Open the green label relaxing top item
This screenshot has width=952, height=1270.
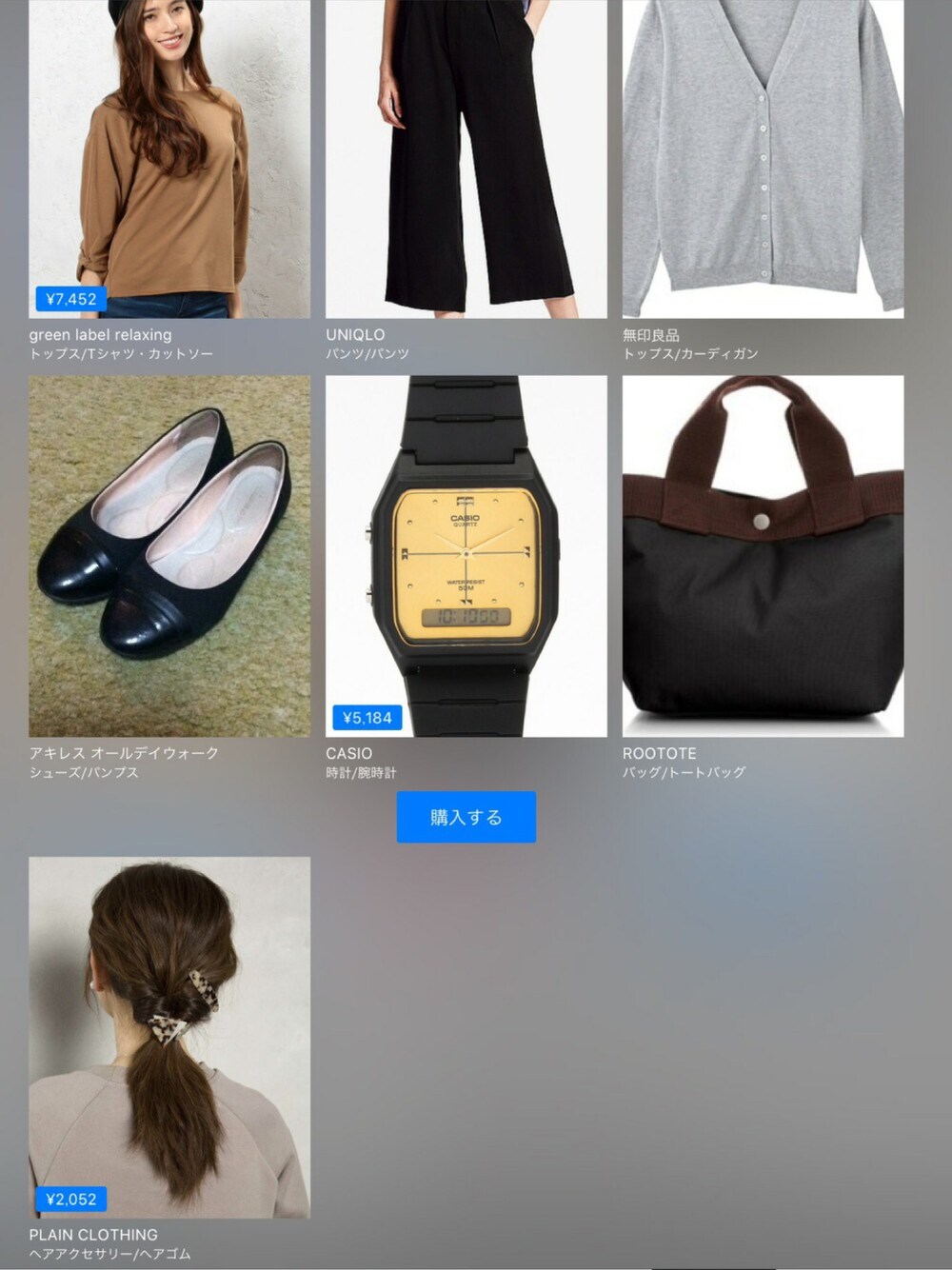pyautogui.click(x=169, y=159)
